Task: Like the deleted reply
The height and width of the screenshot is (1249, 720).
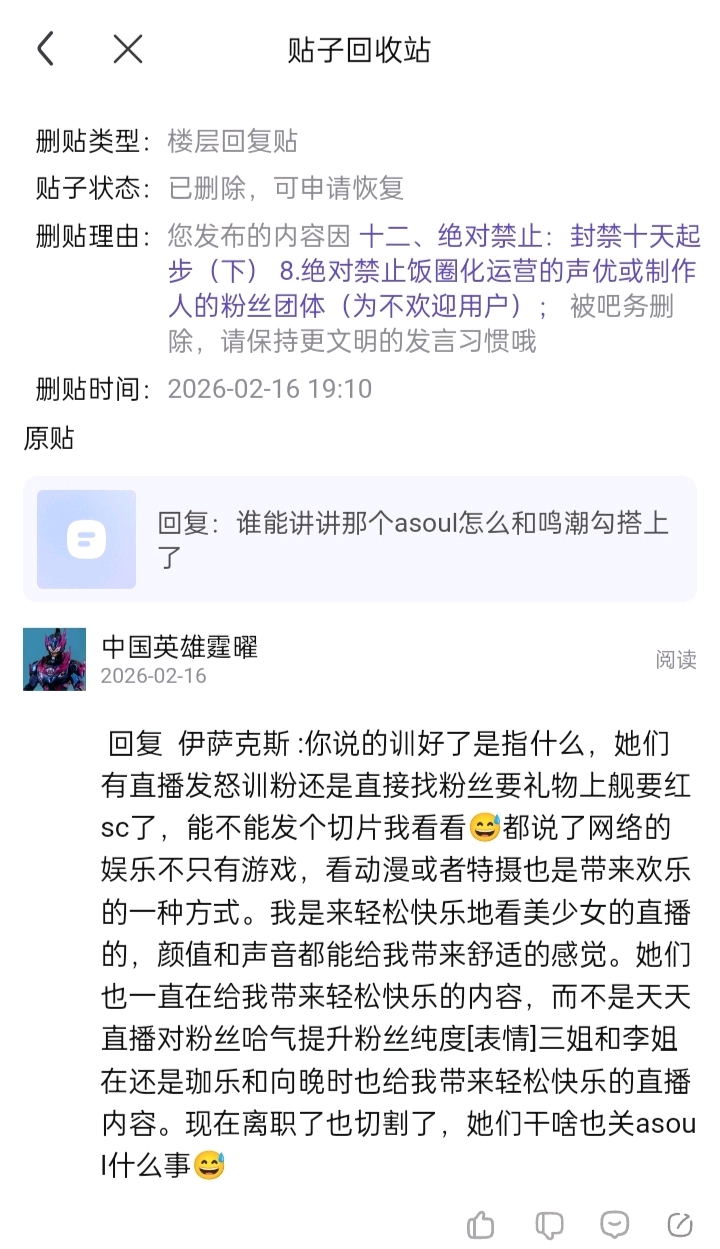Action: coord(481,1224)
